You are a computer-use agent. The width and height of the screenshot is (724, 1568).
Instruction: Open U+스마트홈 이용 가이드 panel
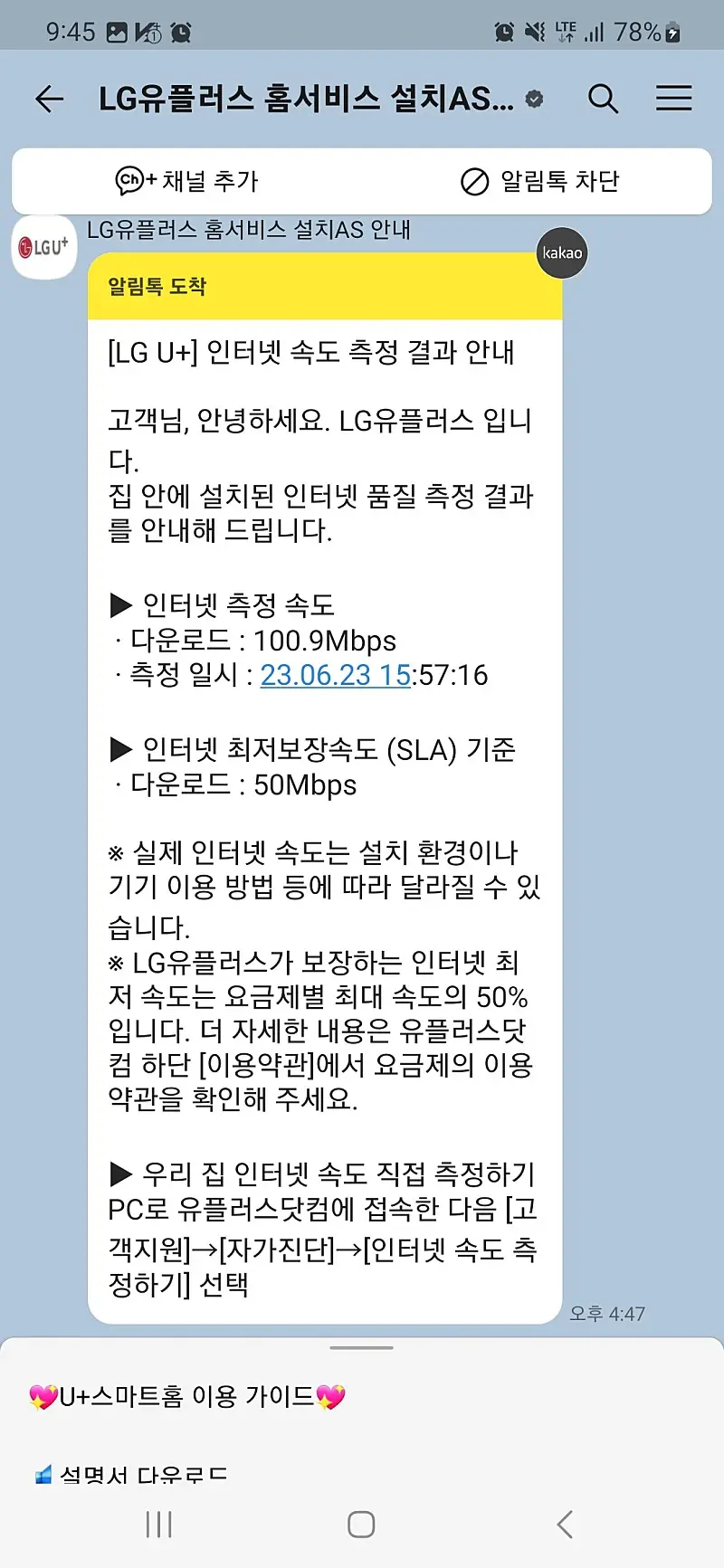pyautogui.click(x=187, y=1396)
